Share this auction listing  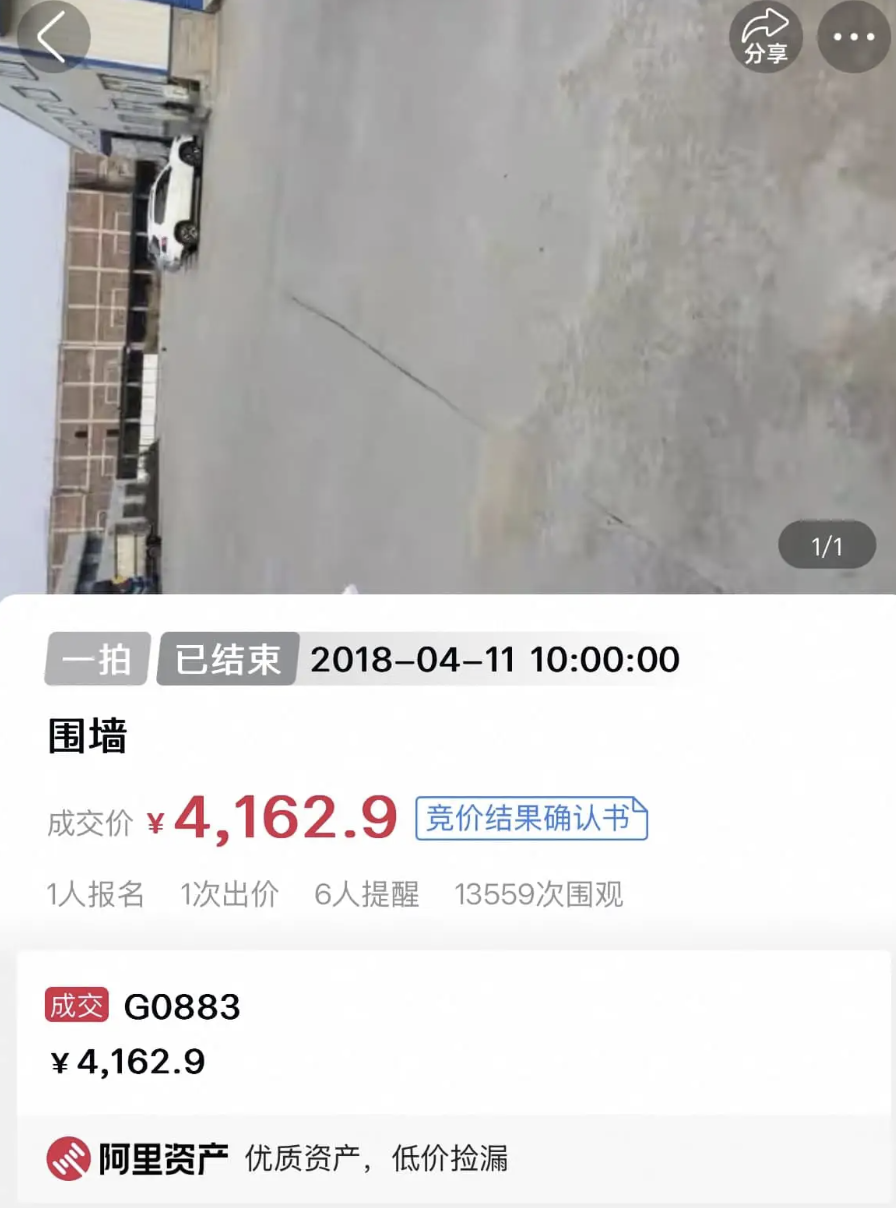coord(766,37)
